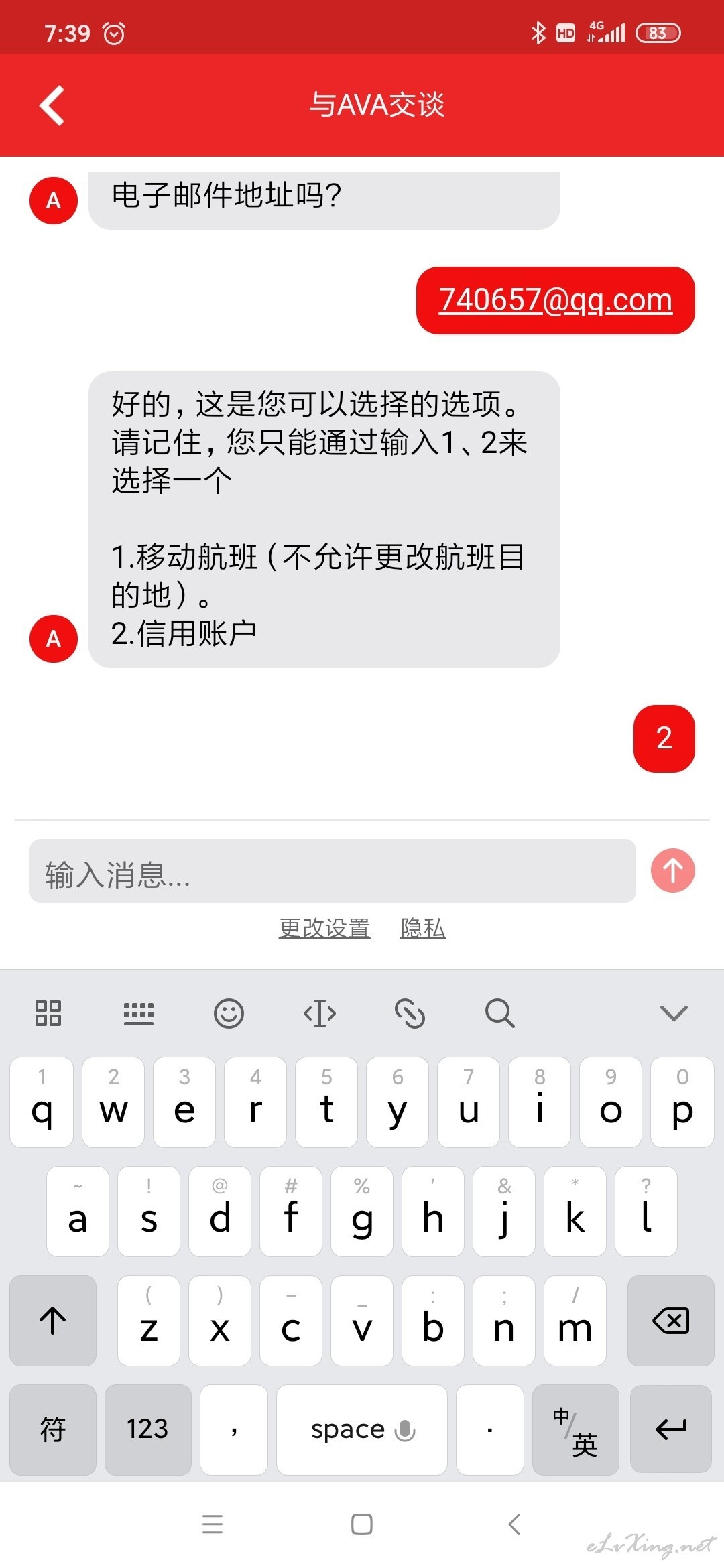
Task: Tap the message input field
Action: pos(333,871)
